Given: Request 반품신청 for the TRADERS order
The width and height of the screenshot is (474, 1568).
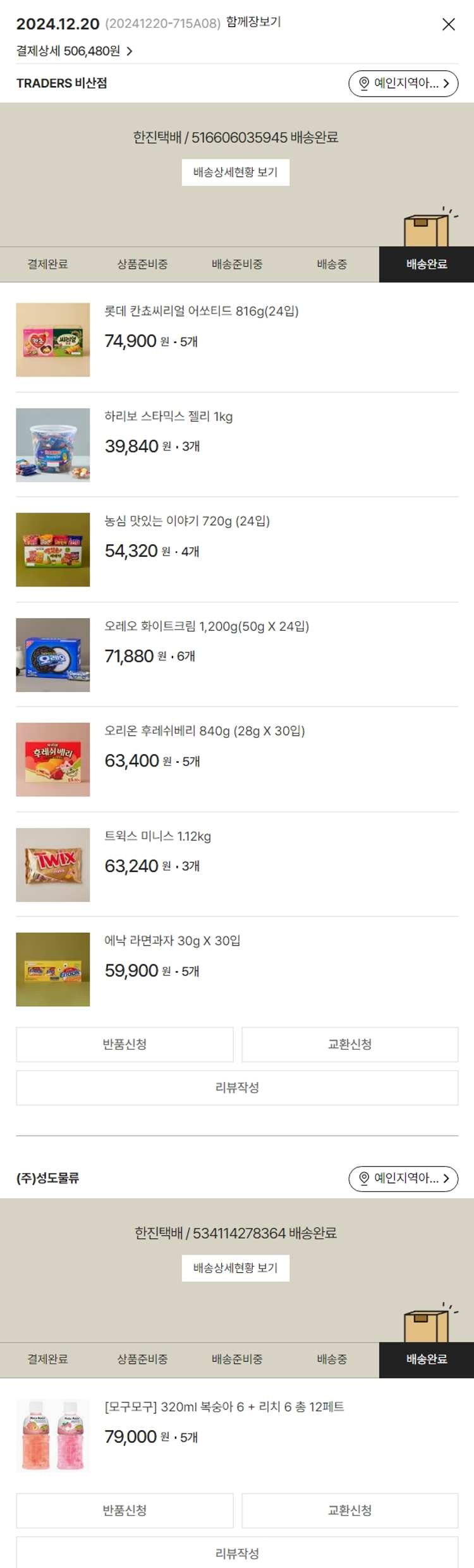Looking at the screenshot, I should (125, 1045).
